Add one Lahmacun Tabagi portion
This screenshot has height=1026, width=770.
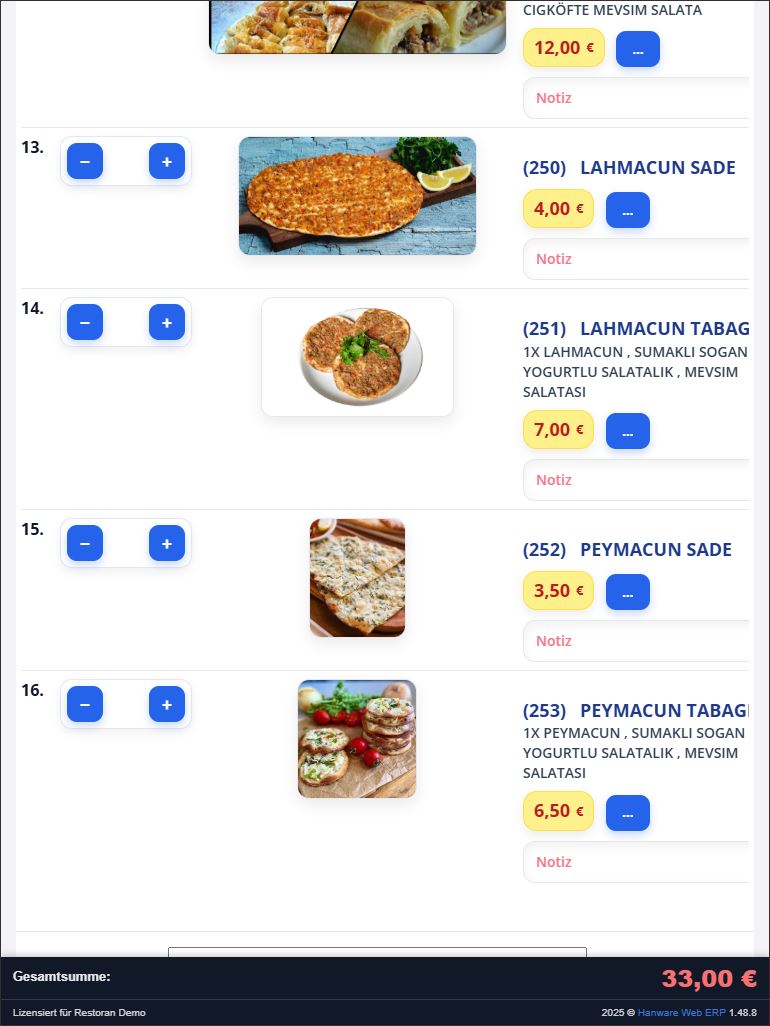point(167,322)
